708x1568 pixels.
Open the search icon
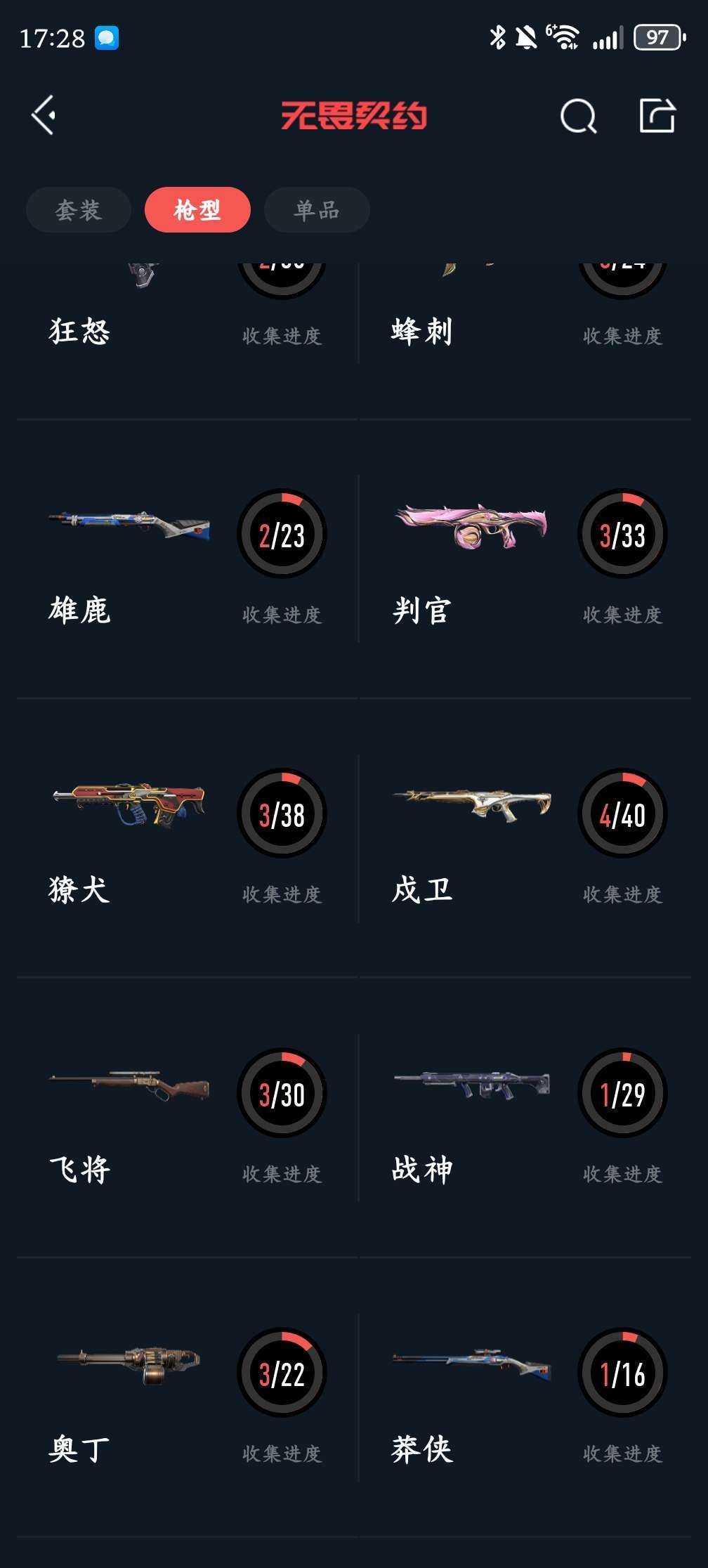(578, 116)
